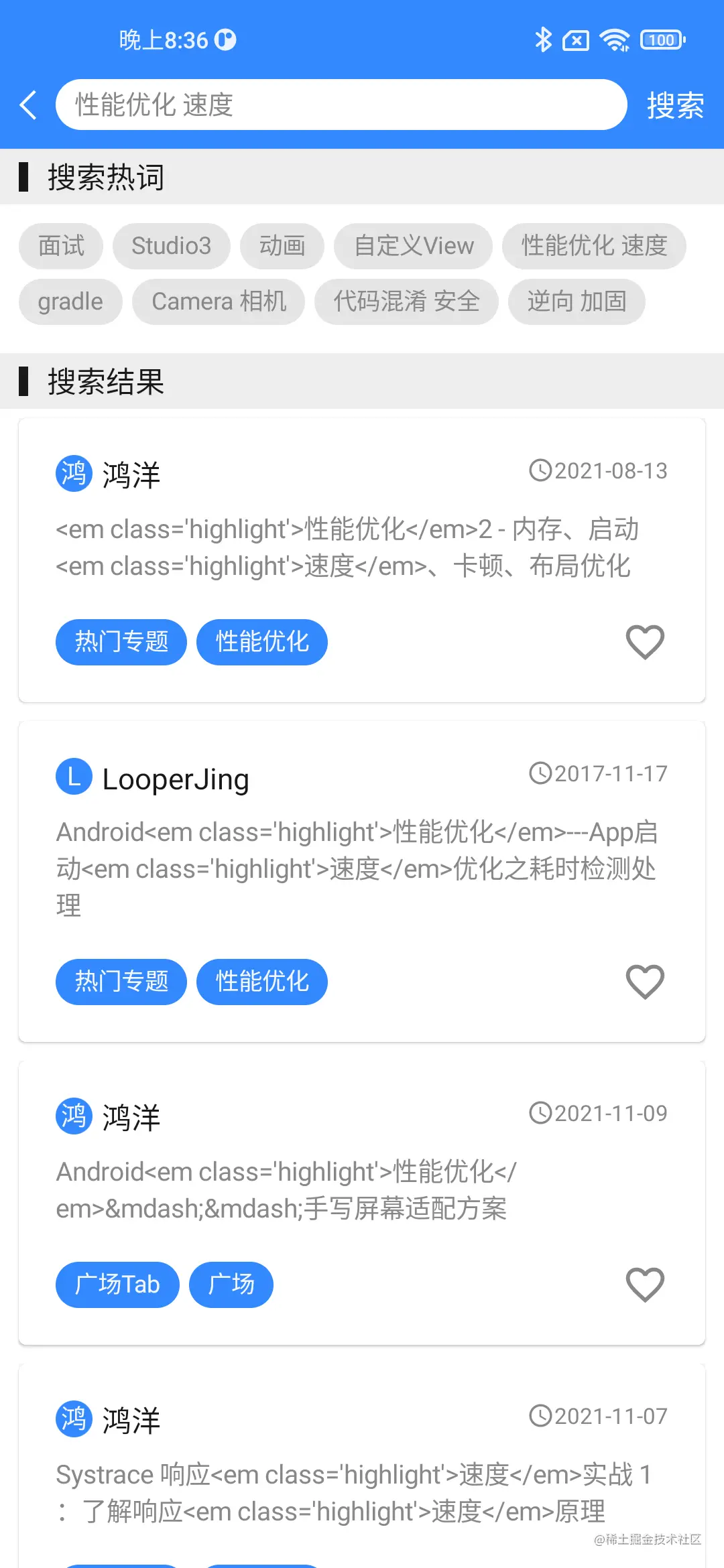Search with the 自定义View chip
Screen dimensions: 724x1568
pyautogui.click(x=414, y=246)
